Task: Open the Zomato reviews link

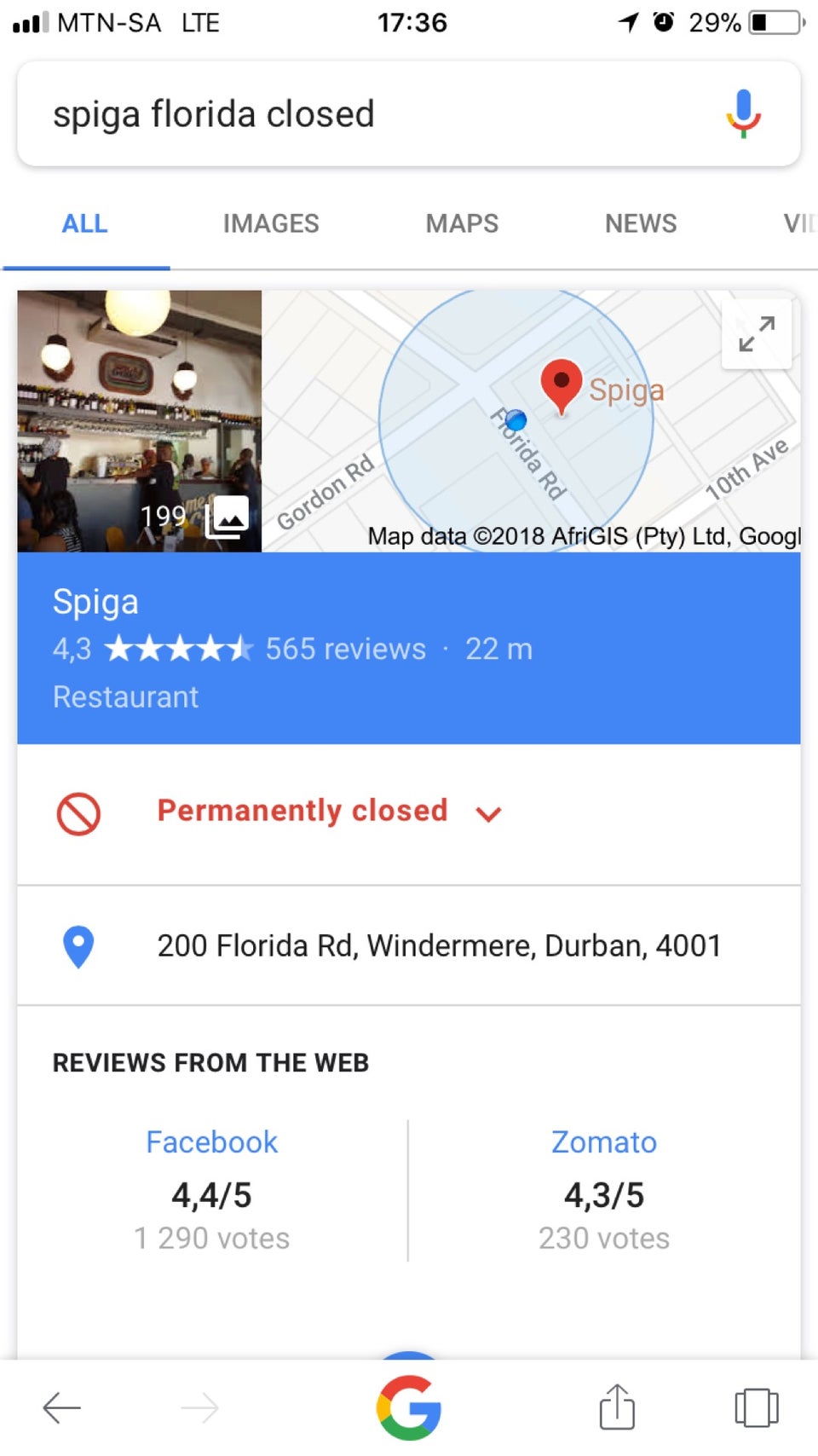Action: point(603,1141)
